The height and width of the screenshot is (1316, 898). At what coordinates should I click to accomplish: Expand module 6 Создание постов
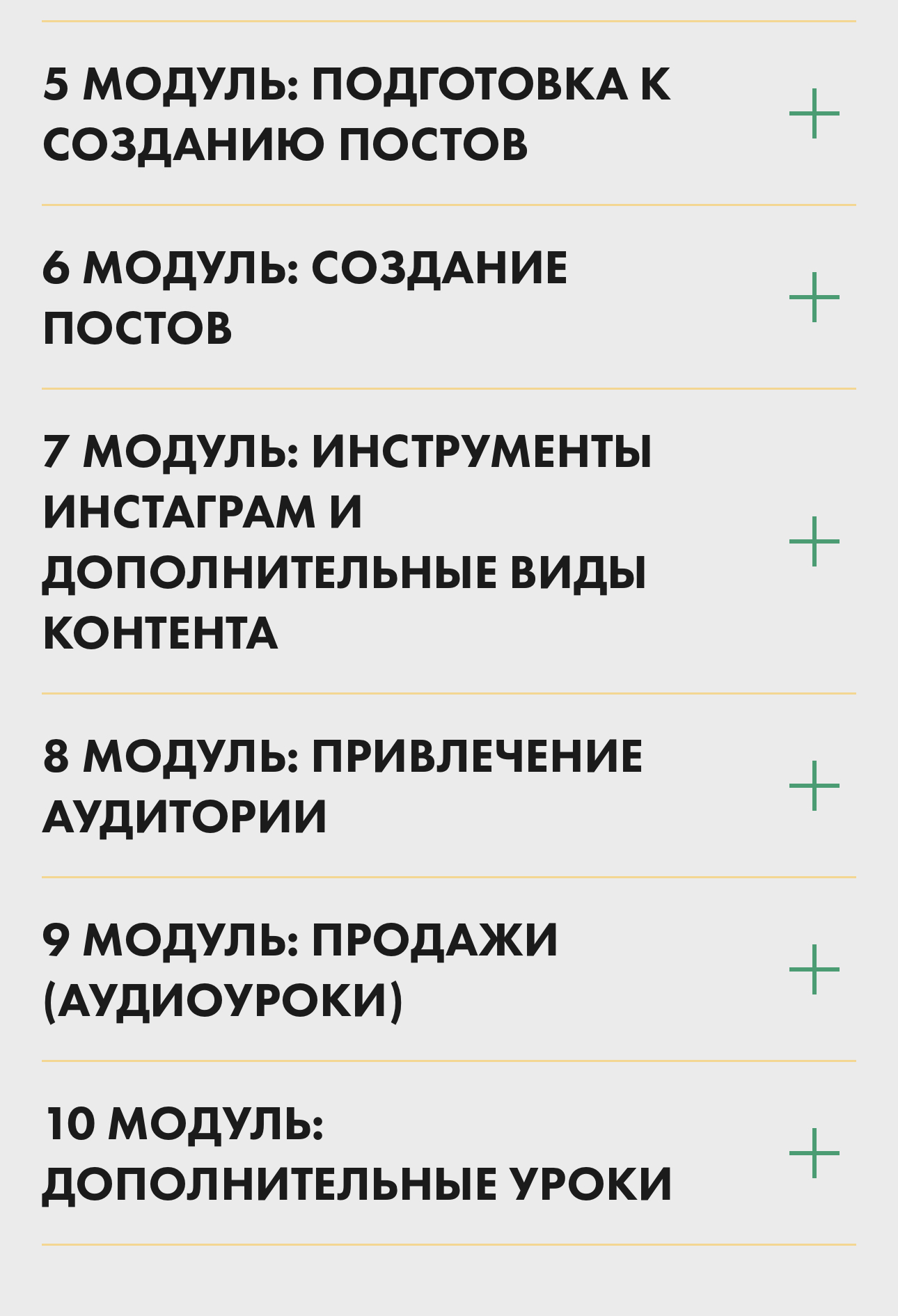814,297
